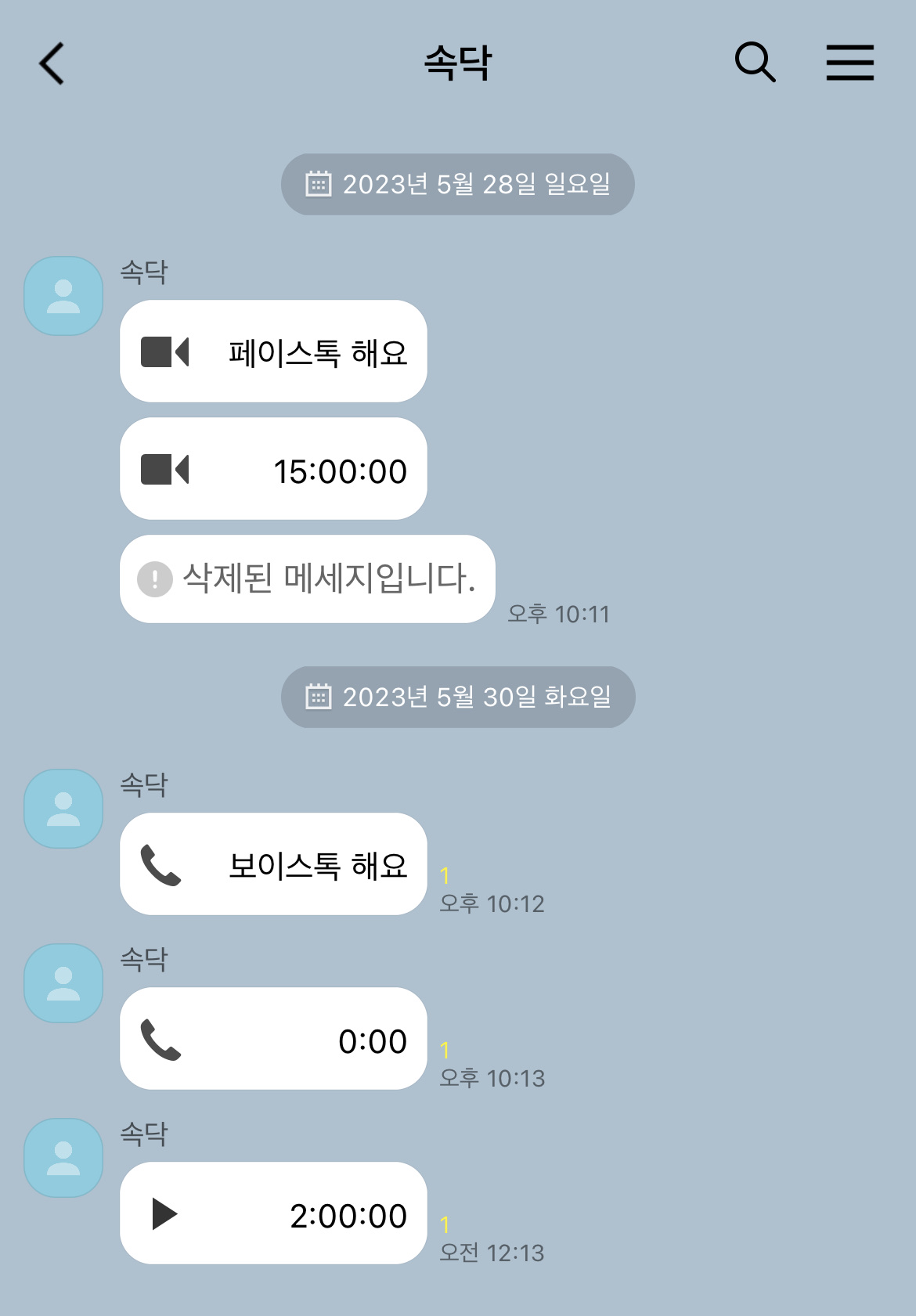
Task: Open the 15:00:00 video call record
Action: (273, 469)
